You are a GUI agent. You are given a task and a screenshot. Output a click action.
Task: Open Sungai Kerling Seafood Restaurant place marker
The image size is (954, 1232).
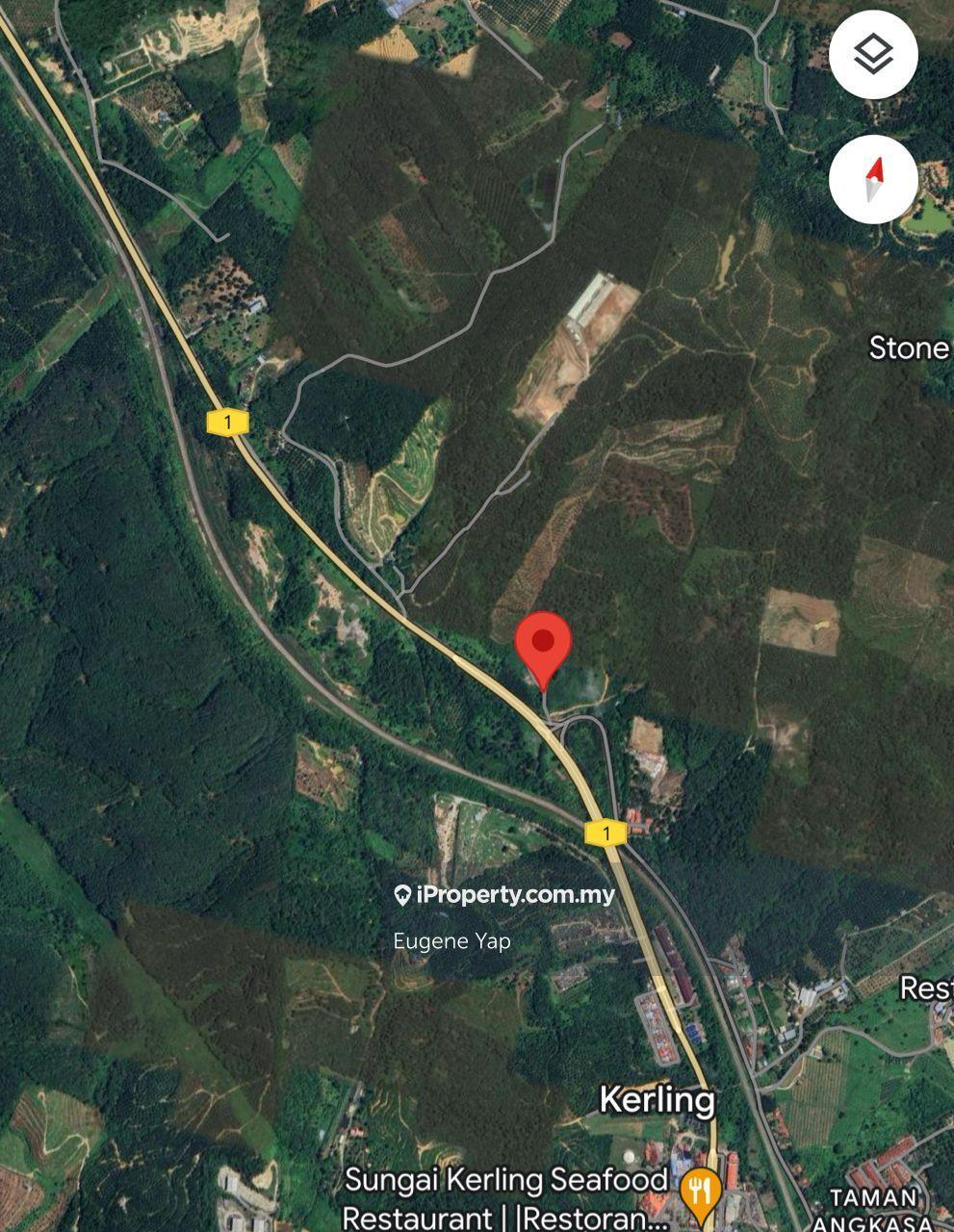[x=700, y=1193]
